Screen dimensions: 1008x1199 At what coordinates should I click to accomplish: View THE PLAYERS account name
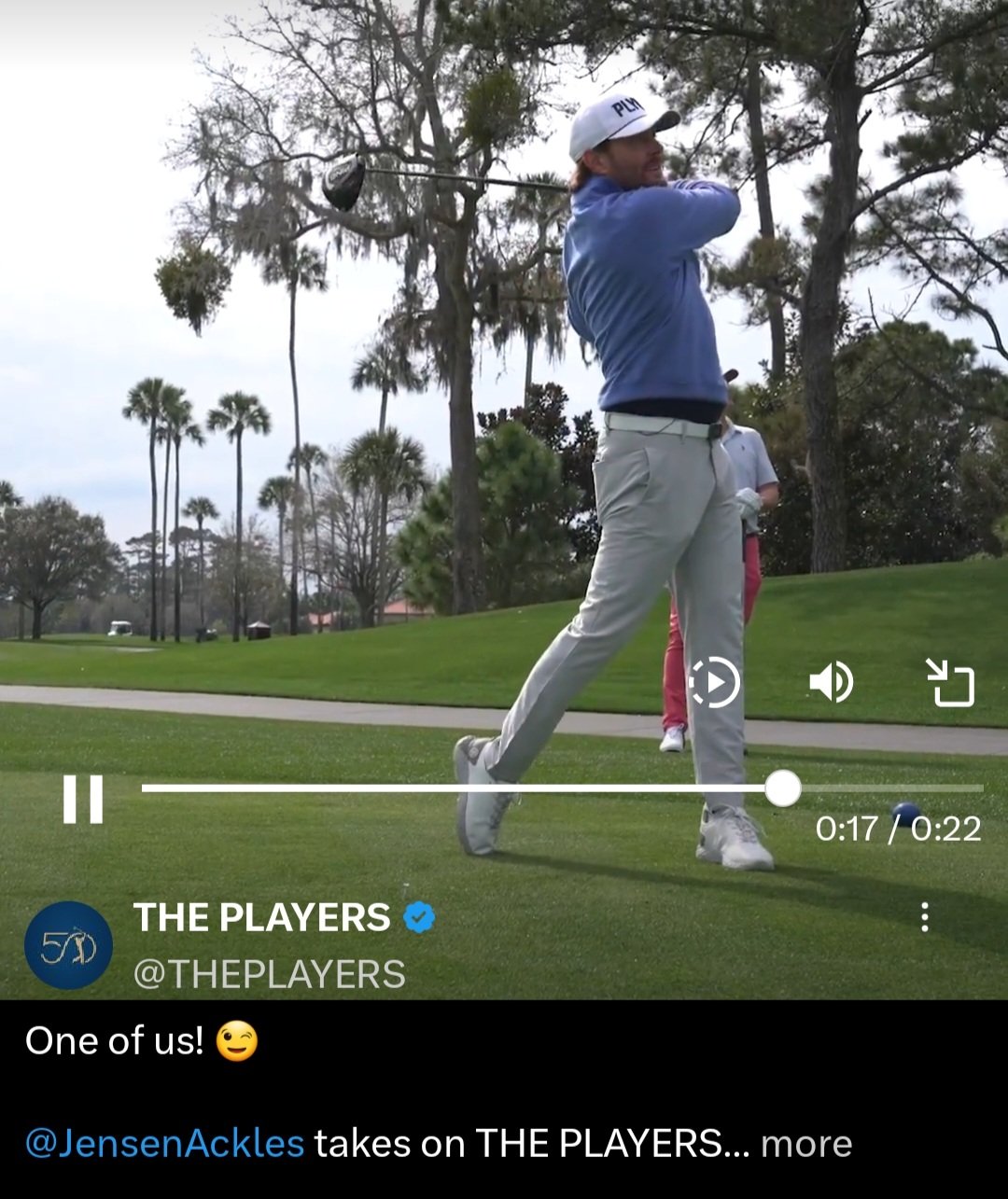(x=261, y=917)
